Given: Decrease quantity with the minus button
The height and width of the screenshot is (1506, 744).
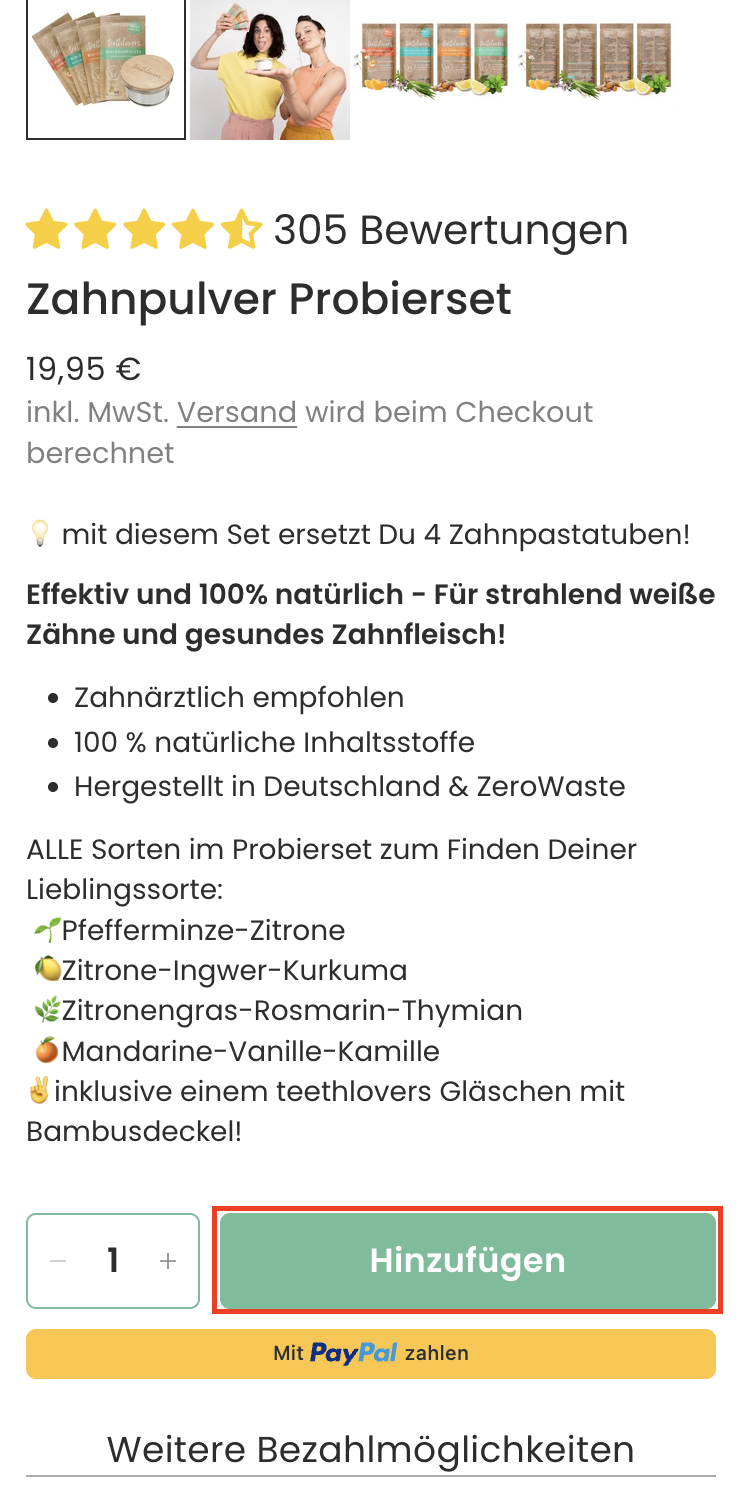Looking at the screenshot, I should point(58,1261).
